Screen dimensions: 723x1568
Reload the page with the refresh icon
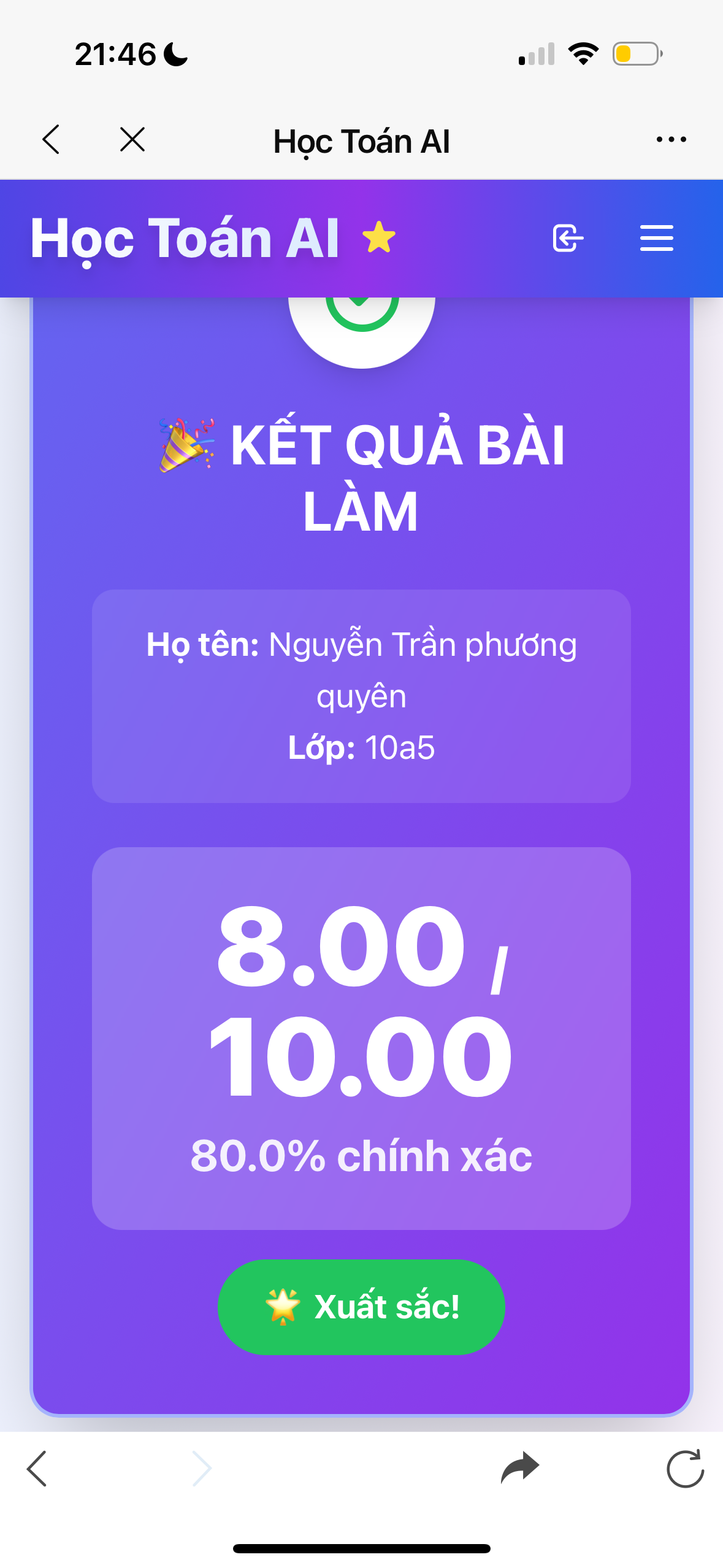pos(685,1469)
